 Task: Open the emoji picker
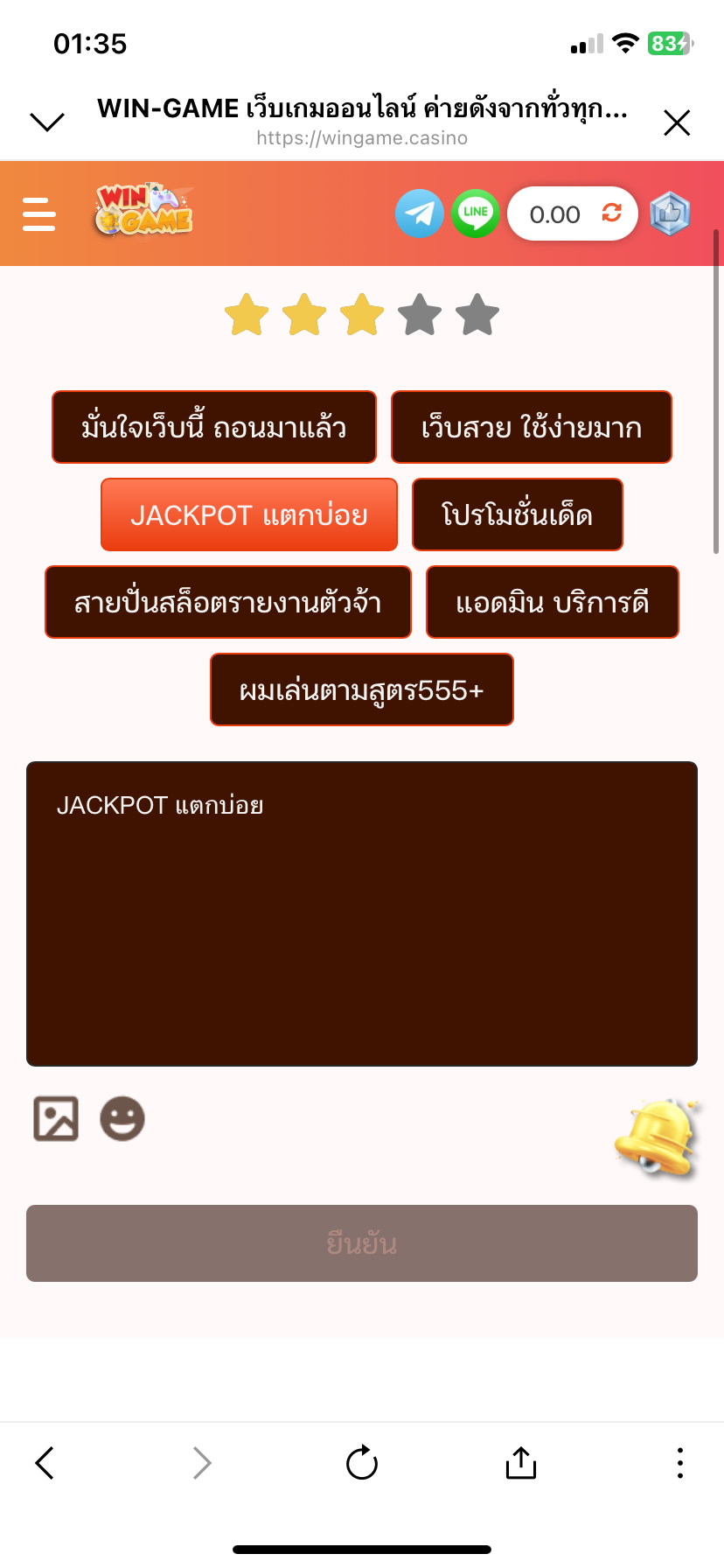pos(122,1118)
